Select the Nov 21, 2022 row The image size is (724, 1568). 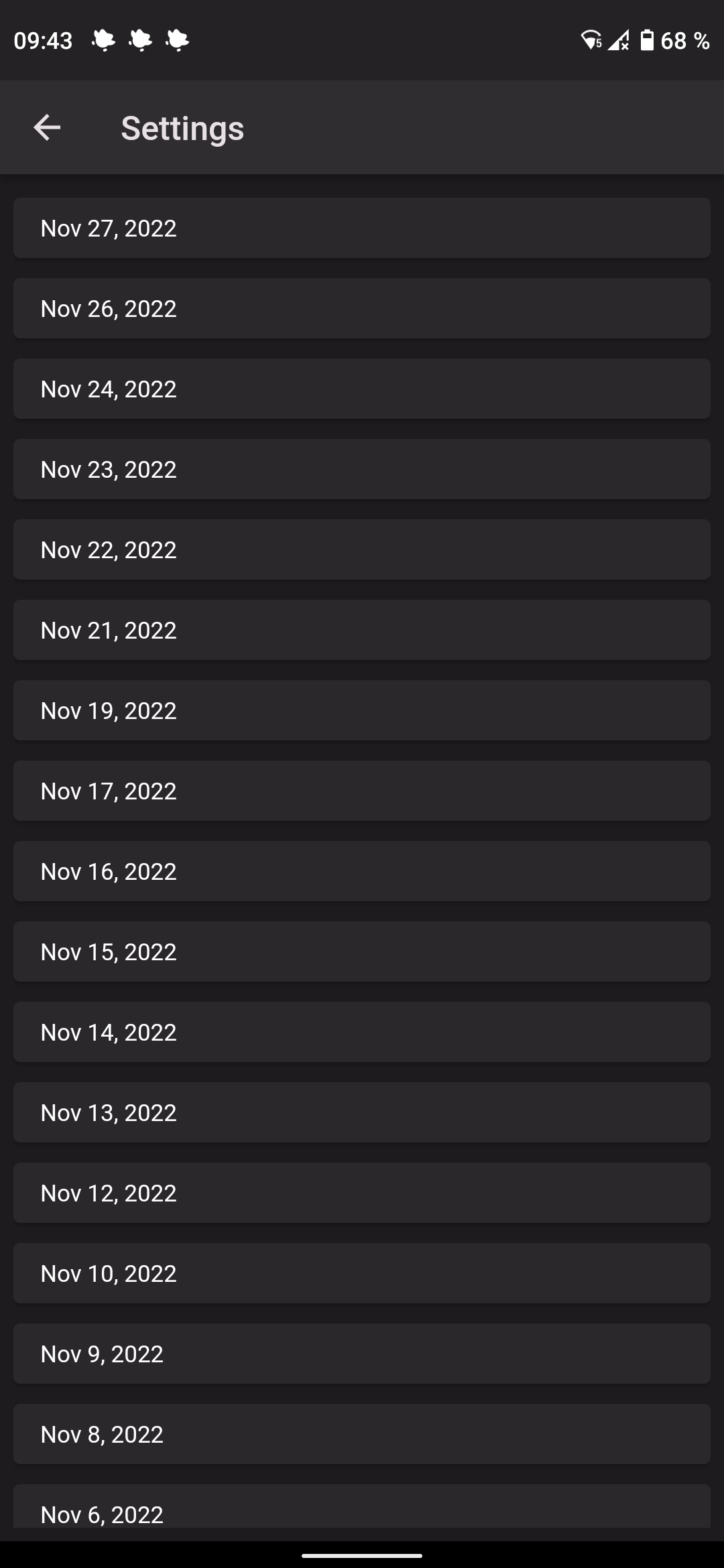362,630
